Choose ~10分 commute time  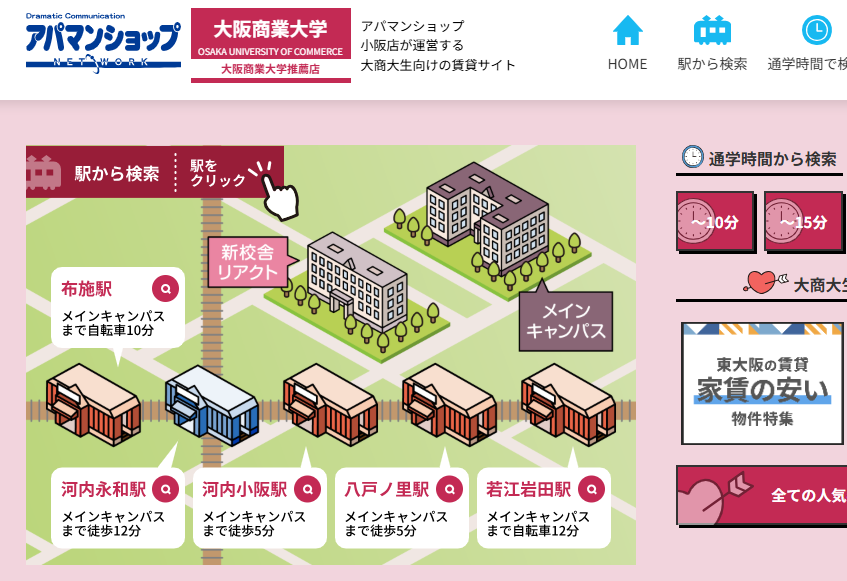(x=714, y=222)
